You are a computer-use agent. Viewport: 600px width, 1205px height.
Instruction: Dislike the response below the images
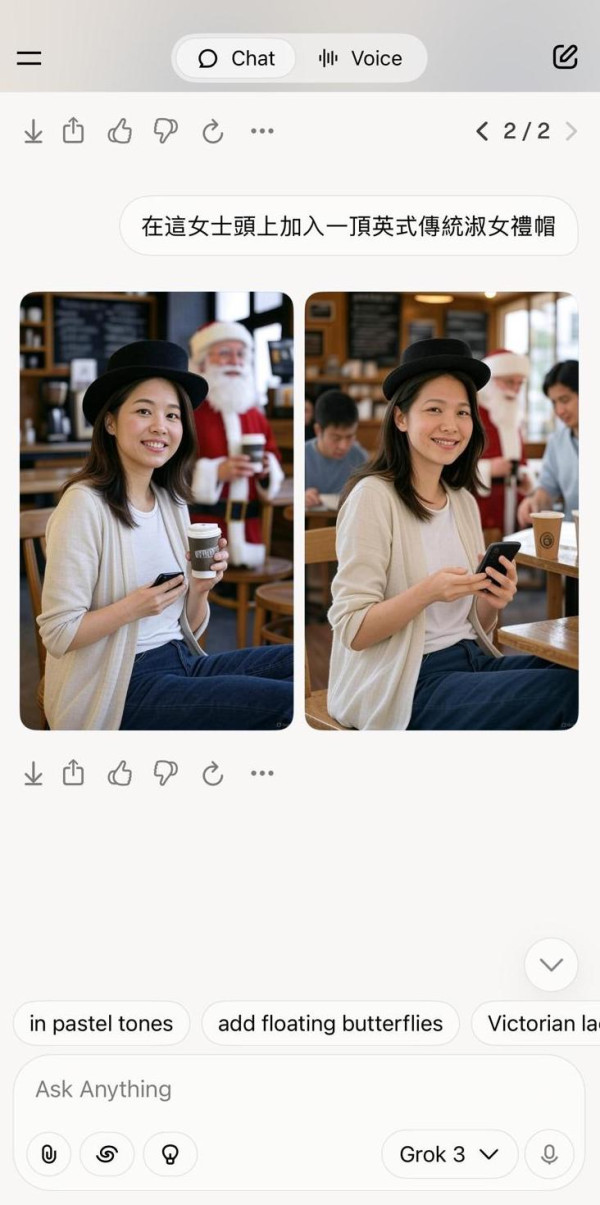coord(166,773)
